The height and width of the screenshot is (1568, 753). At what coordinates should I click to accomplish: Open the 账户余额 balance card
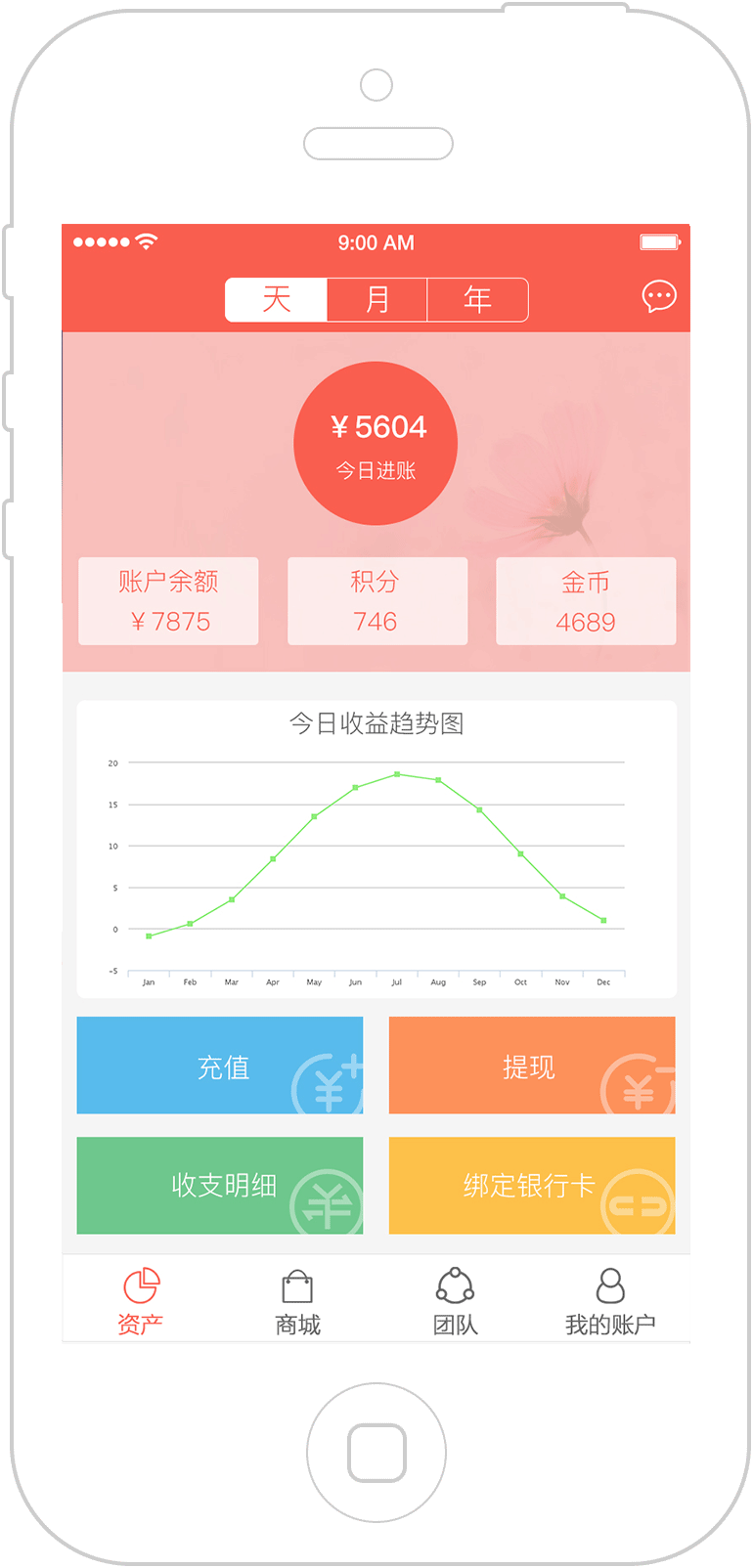[168, 601]
